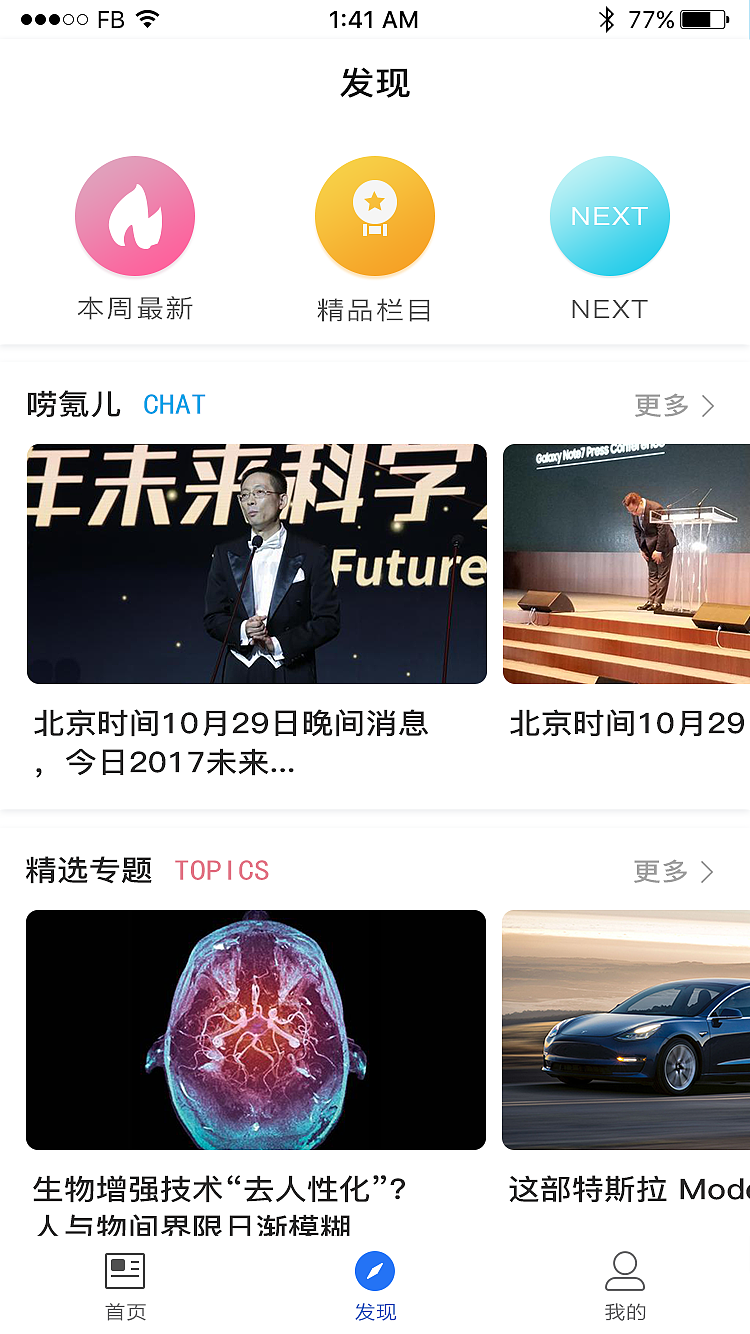Switch to the 首页 tab
Viewport: 750px width, 1334px height.
pos(125,1285)
